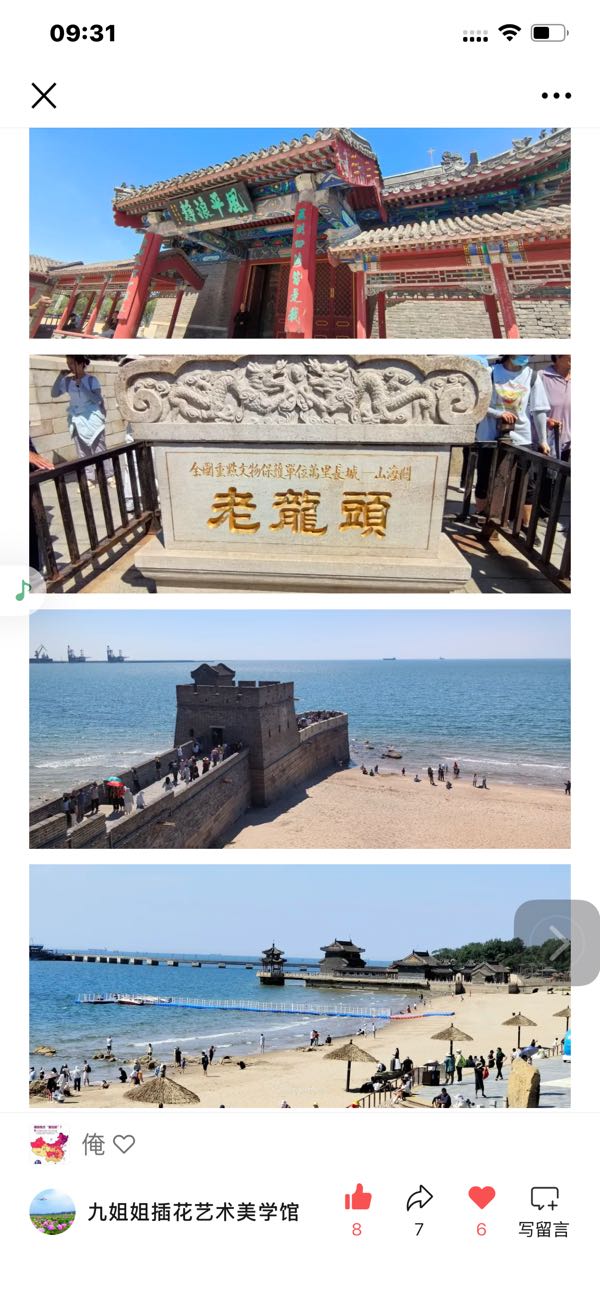This screenshot has width=600, height=1298.
Task: Open 九姐姐插花艺术美学馆 author profile
Action: [192, 1212]
